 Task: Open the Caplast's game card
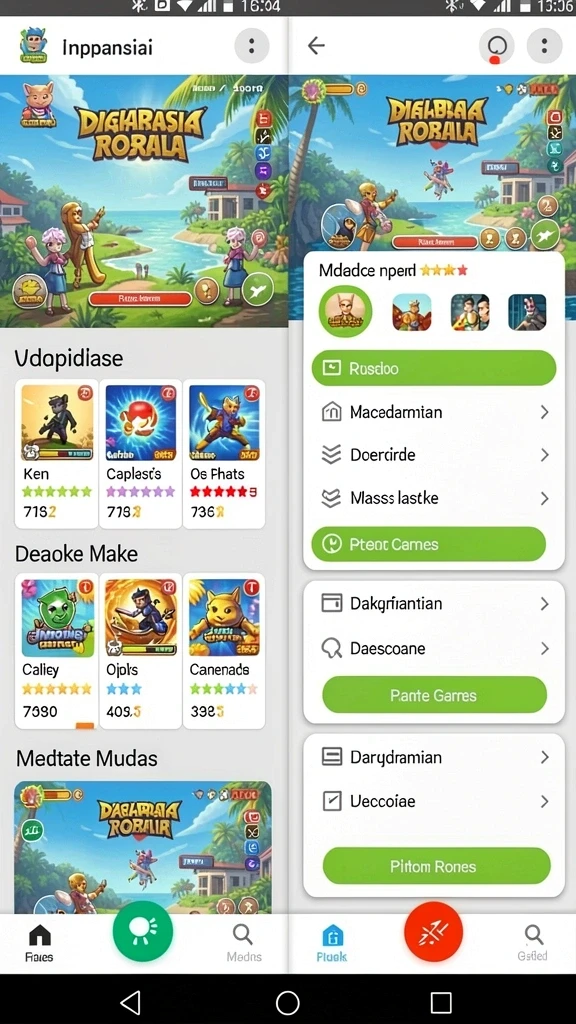tap(140, 453)
